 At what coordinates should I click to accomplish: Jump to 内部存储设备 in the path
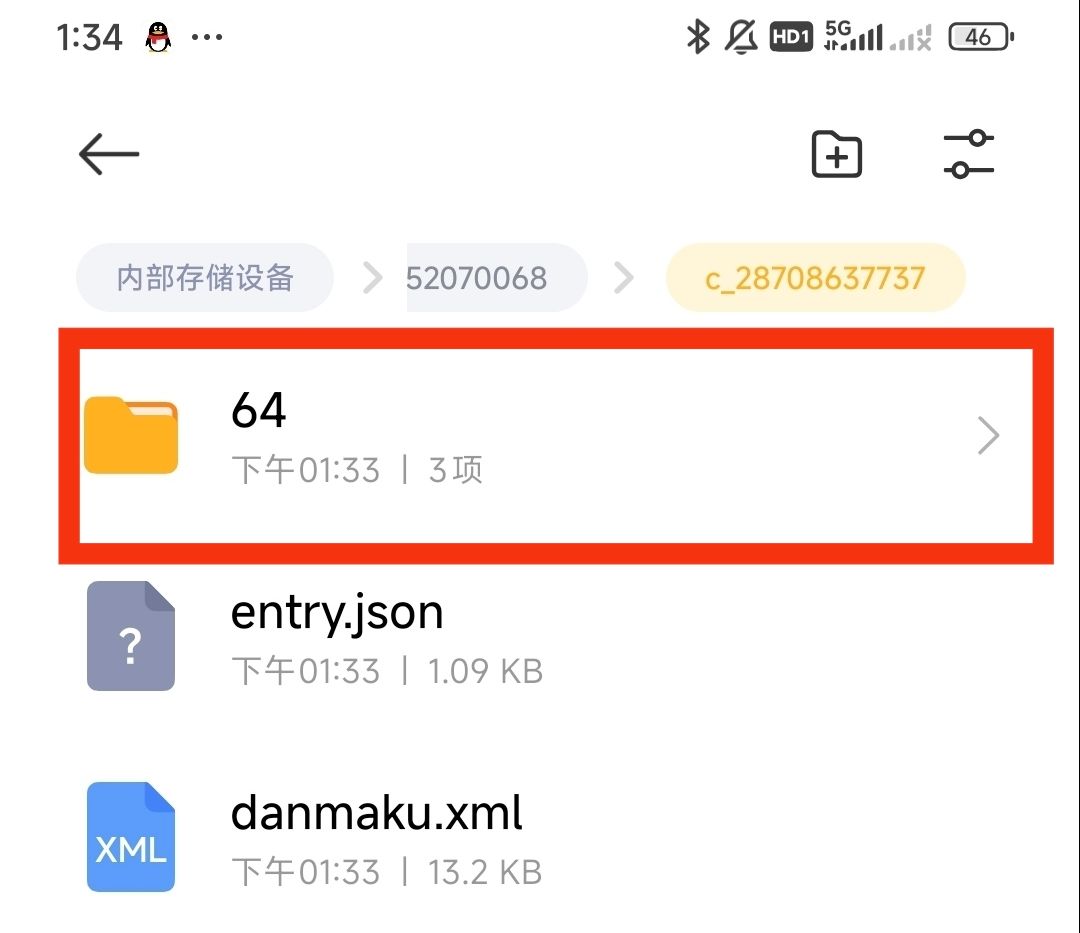coord(205,277)
